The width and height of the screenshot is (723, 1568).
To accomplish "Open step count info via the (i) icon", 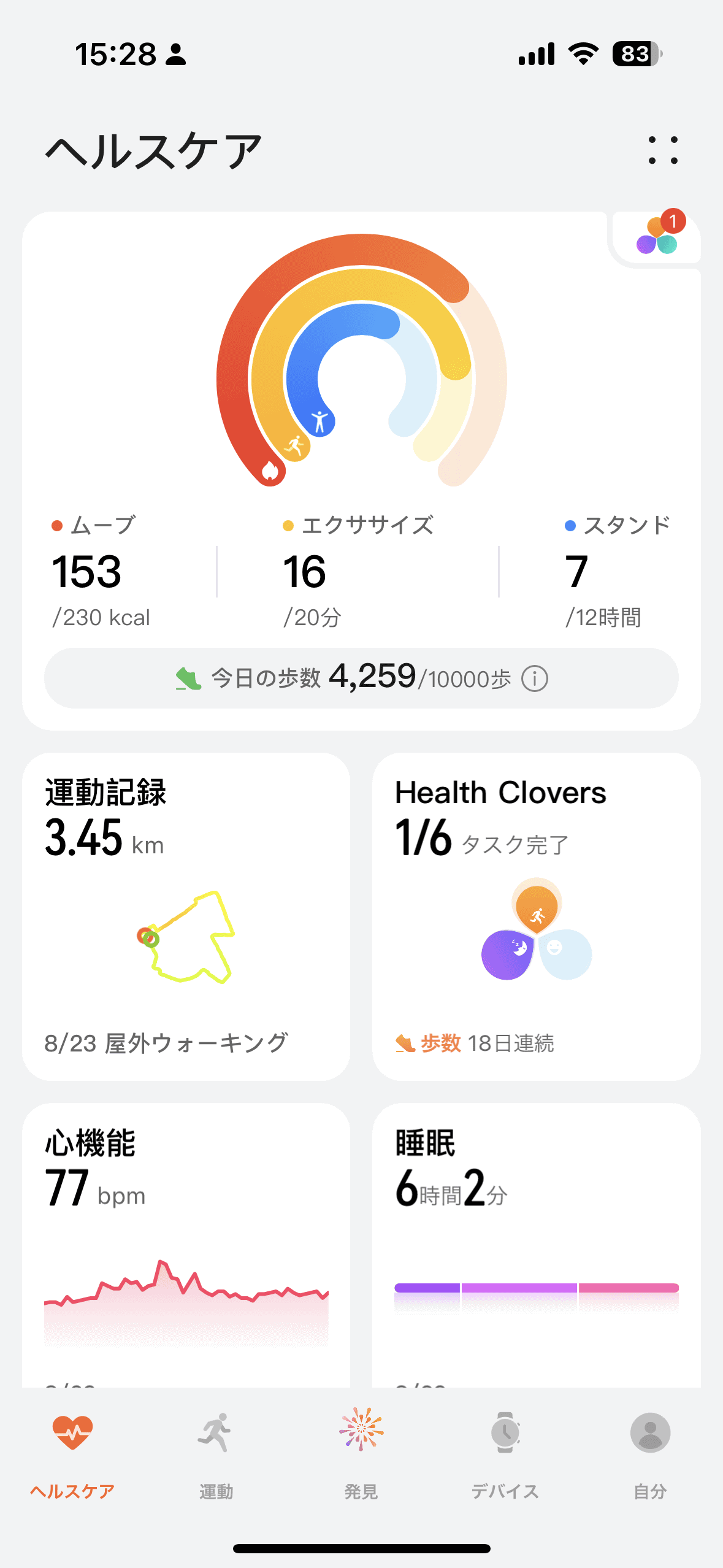I will coord(535,678).
